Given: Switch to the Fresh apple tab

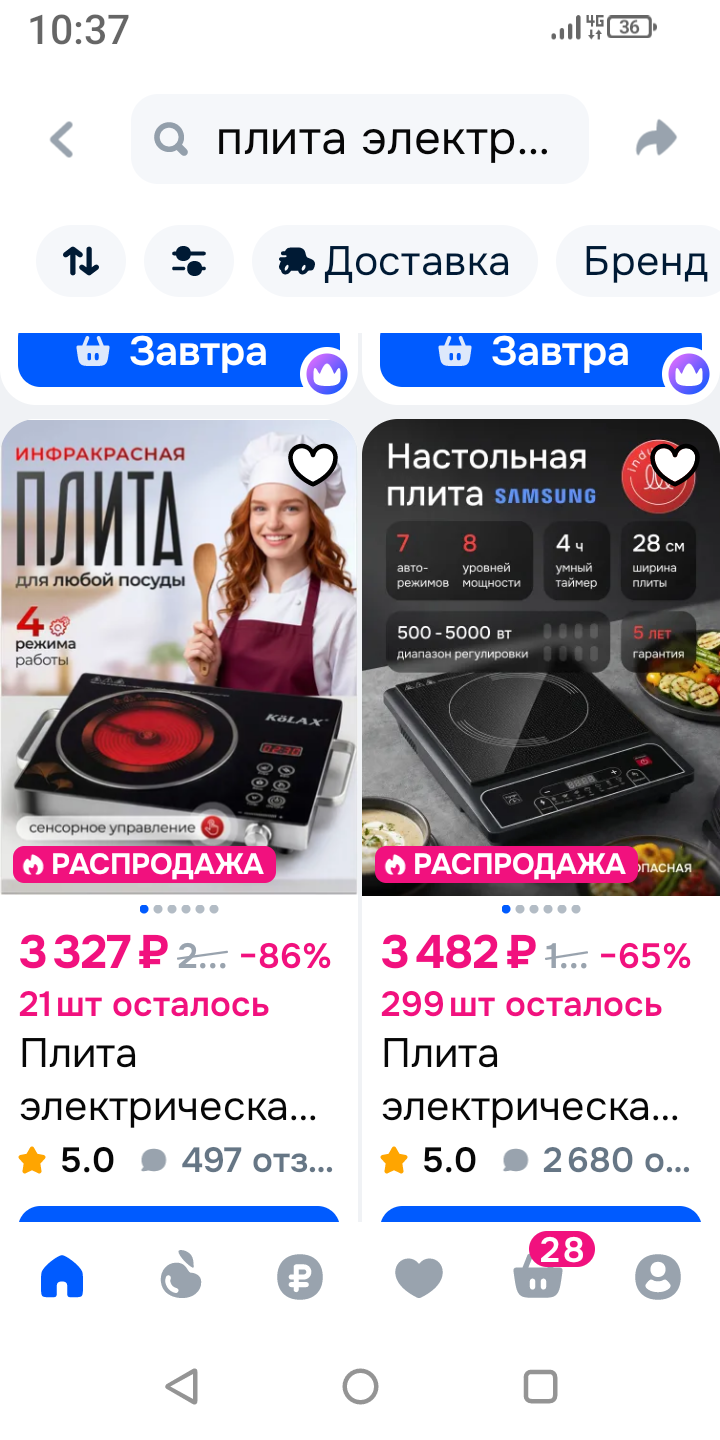Looking at the screenshot, I should (181, 1277).
